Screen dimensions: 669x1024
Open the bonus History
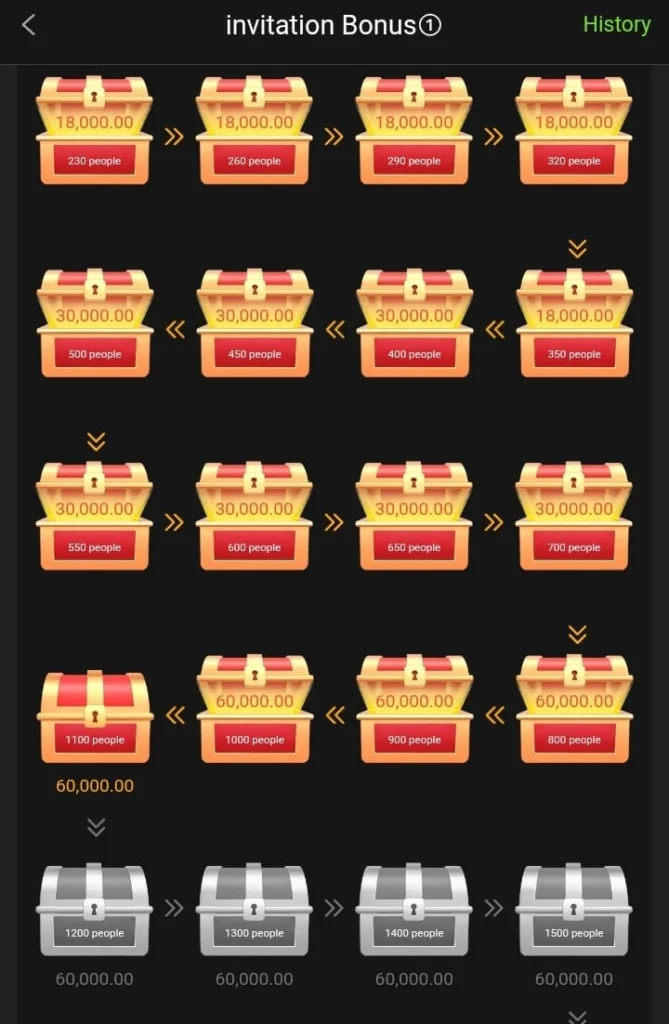pyautogui.click(x=616, y=25)
